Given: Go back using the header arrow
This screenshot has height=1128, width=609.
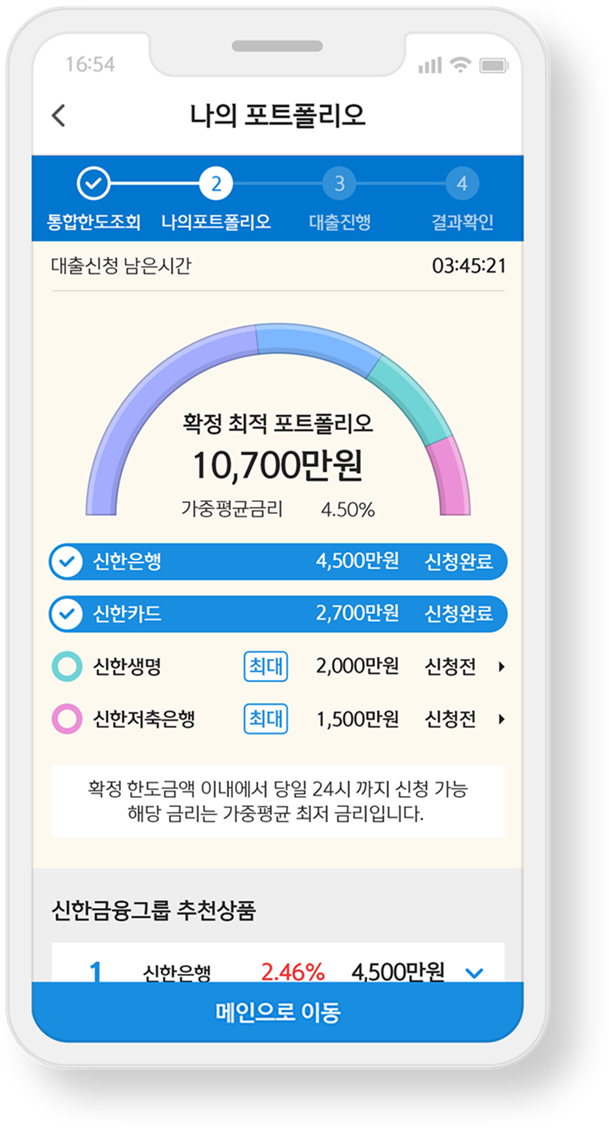Looking at the screenshot, I should coord(59,116).
